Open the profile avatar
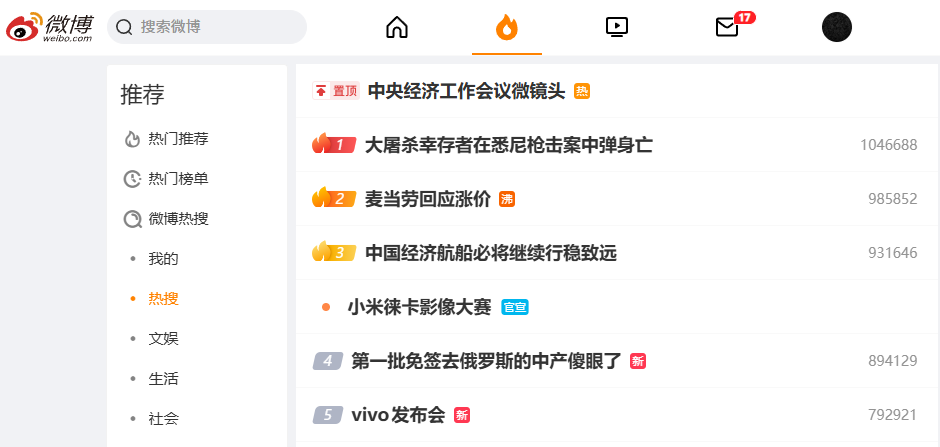This screenshot has height=447, width=940. click(x=837, y=27)
